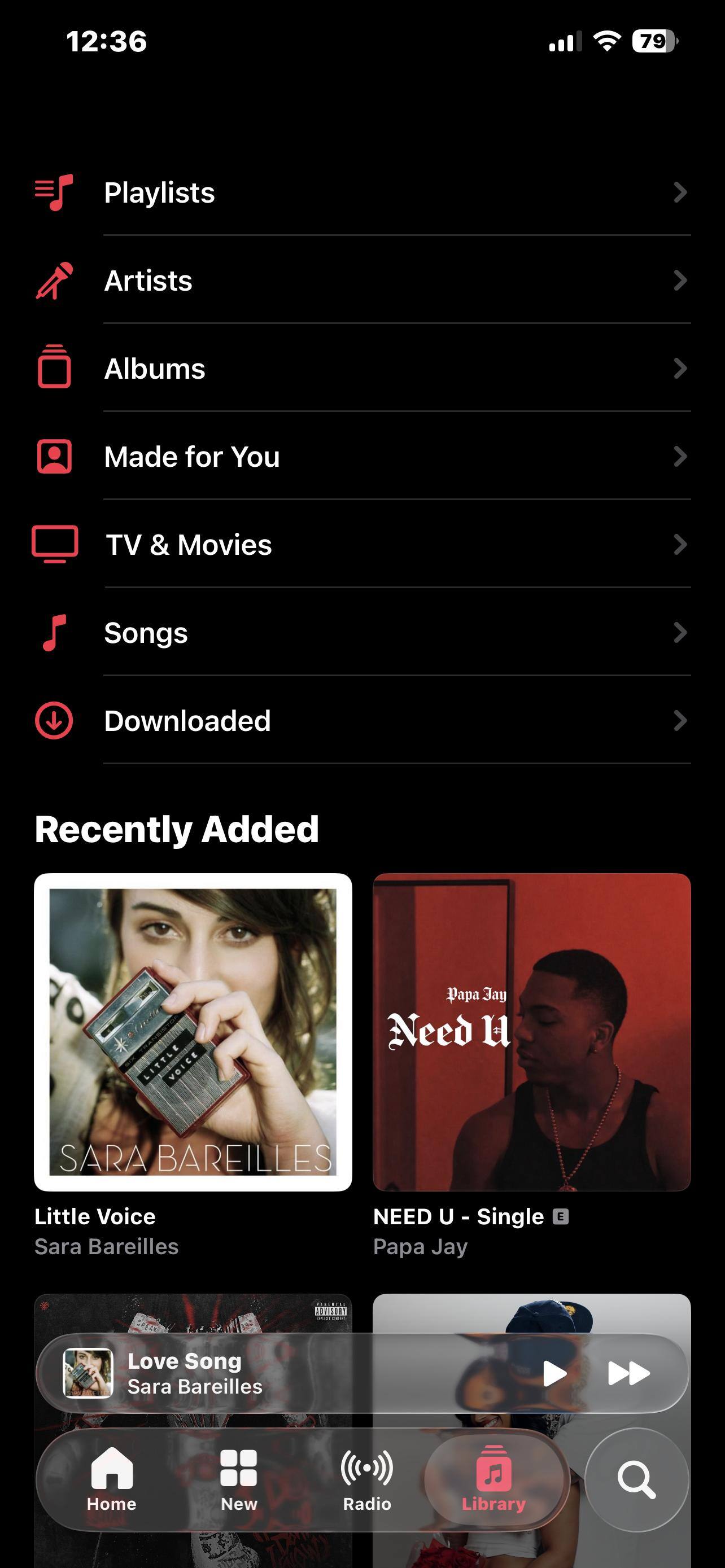Open NEED U - Single by Papa Jay
725x1568 pixels.
531,1032
